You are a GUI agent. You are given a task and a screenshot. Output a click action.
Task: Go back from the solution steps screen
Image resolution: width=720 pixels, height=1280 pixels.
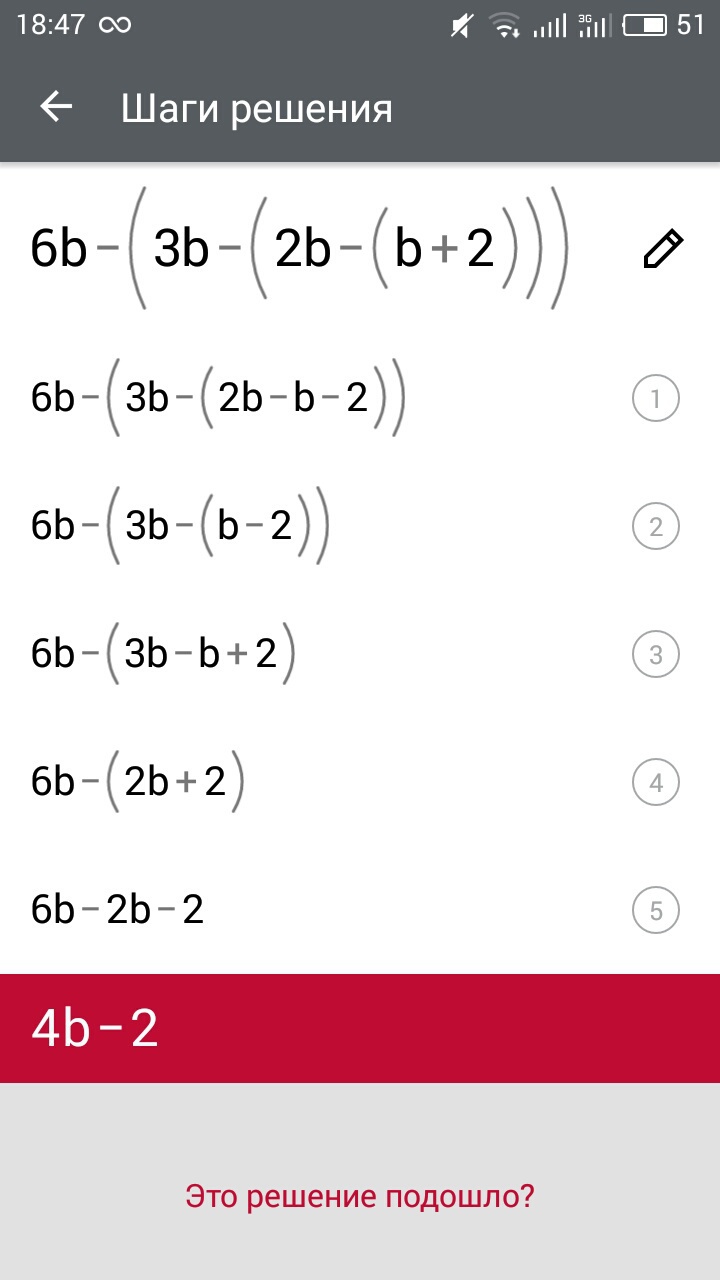click(57, 108)
